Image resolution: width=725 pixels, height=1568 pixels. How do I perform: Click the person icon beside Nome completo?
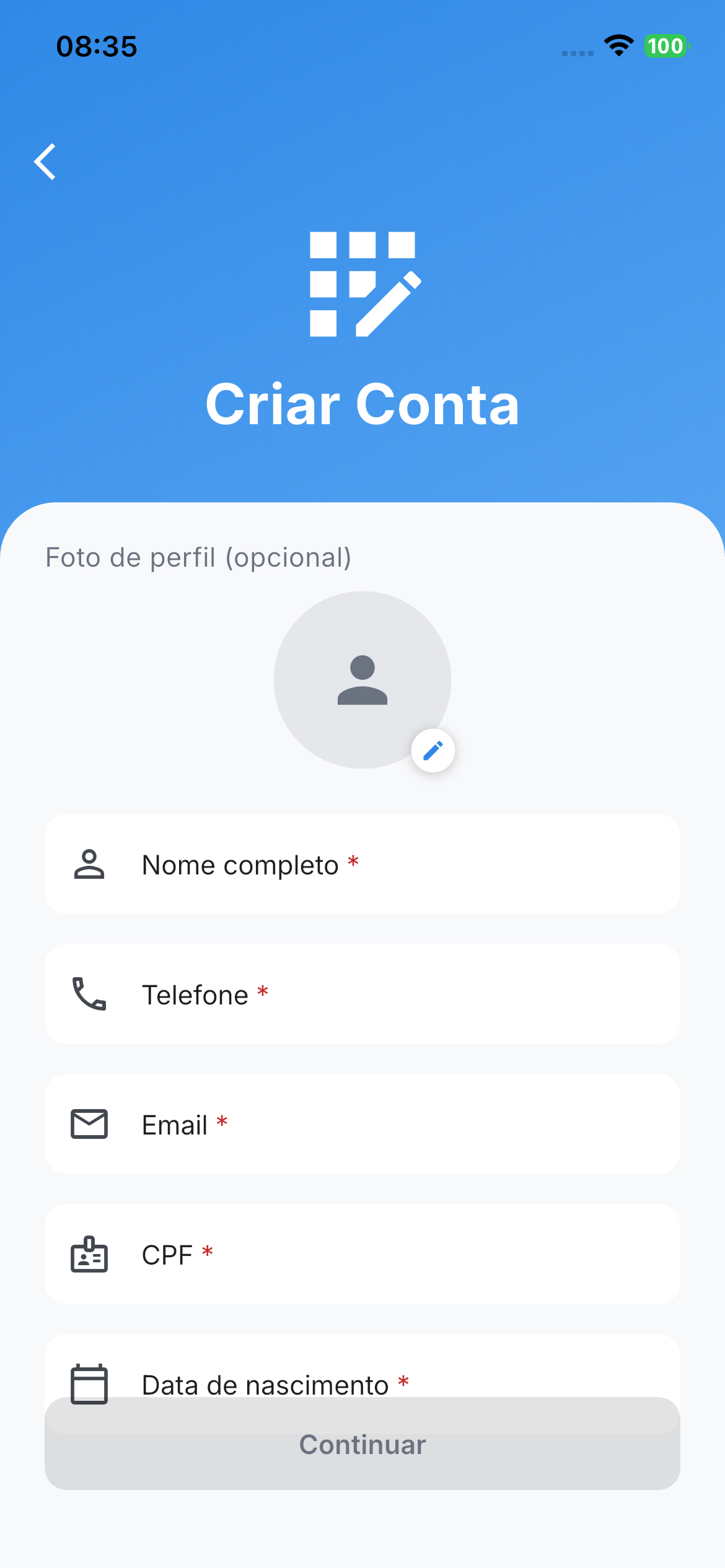pos(89,865)
